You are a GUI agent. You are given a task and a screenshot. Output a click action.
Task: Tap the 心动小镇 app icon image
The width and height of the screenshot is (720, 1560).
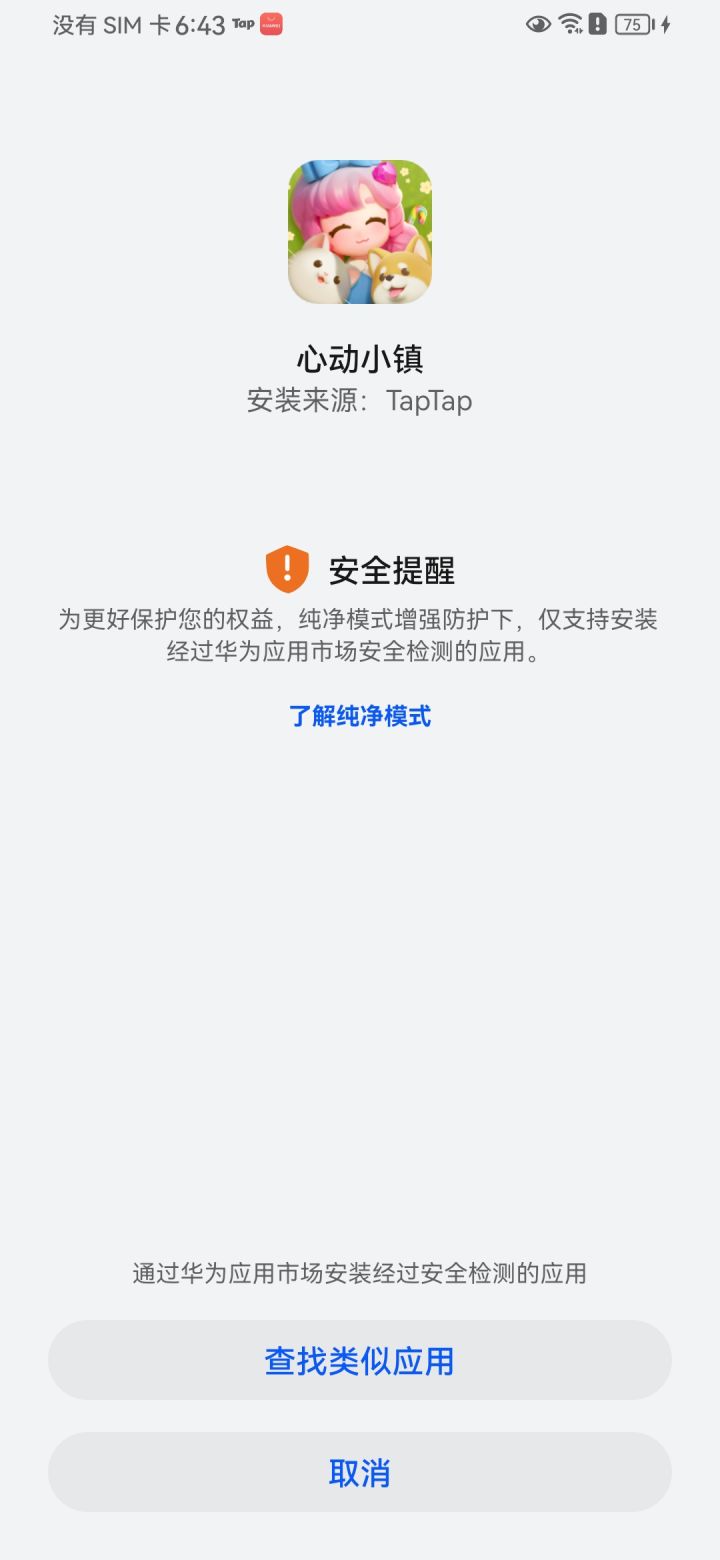(360, 230)
